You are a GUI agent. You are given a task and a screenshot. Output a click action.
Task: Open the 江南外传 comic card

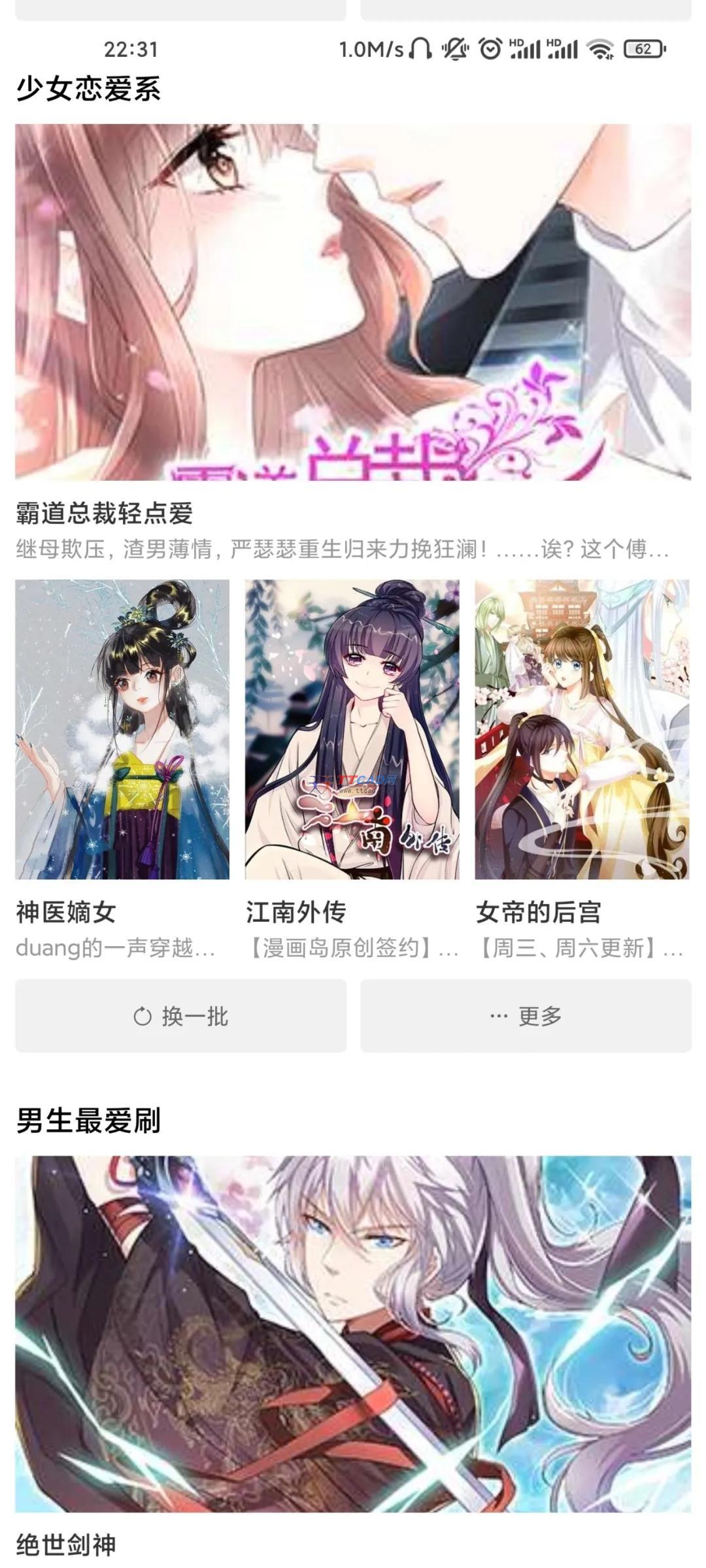tap(352, 729)
